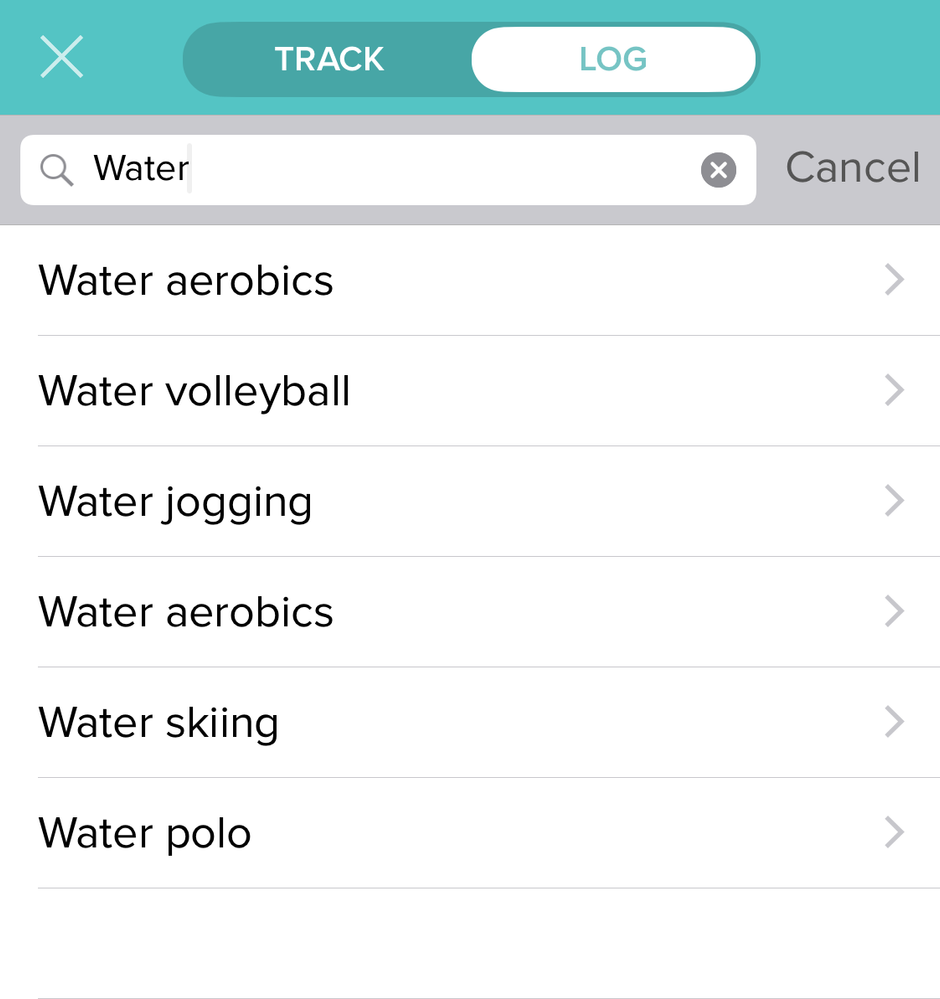Clear the search text
The width and height of the screenshot is (940, 999).
click(x=718, y=170)
